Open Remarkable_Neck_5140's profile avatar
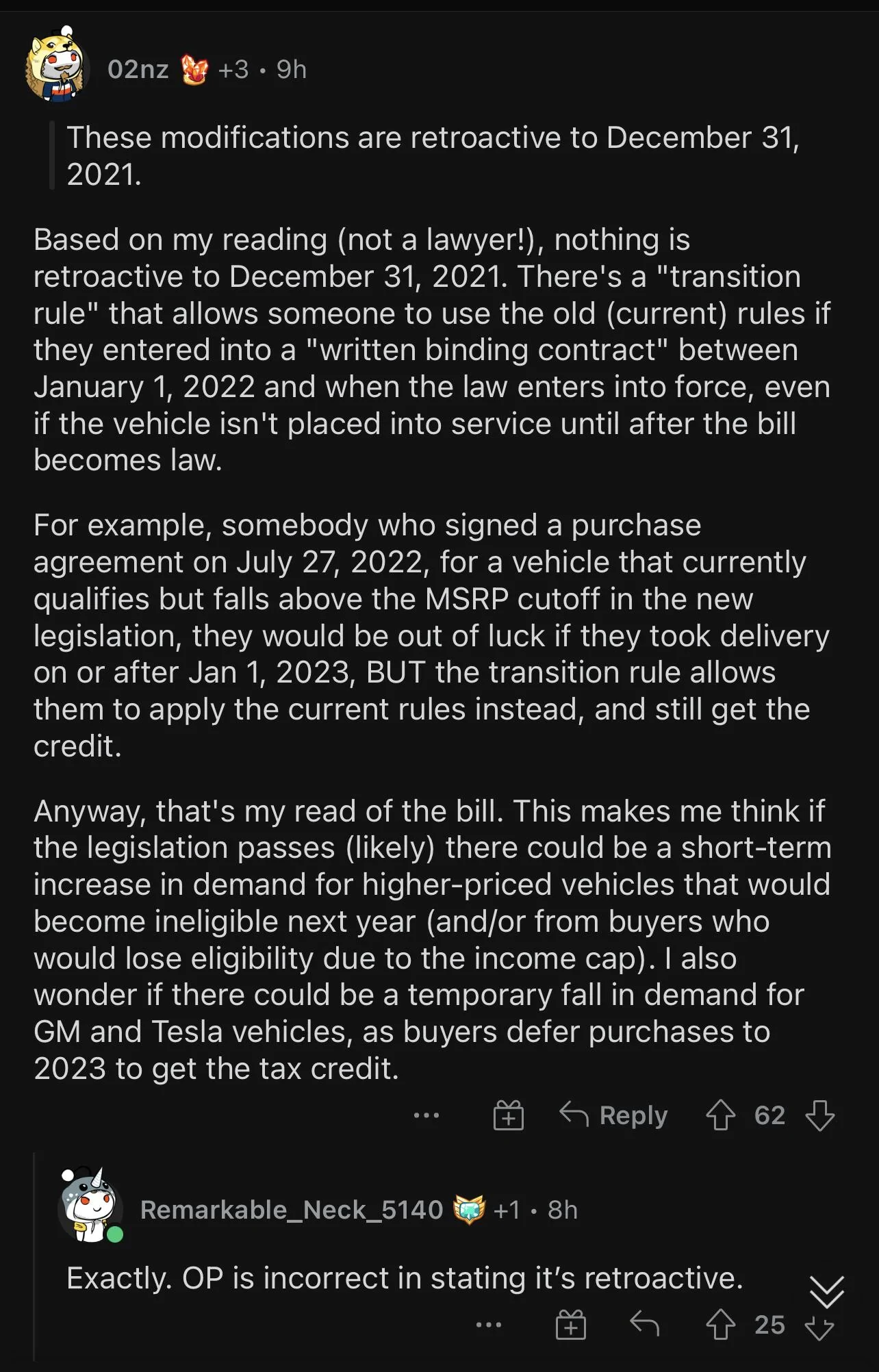The image size is (879, 1372). pyautogui.click(x=90, y=1206)
